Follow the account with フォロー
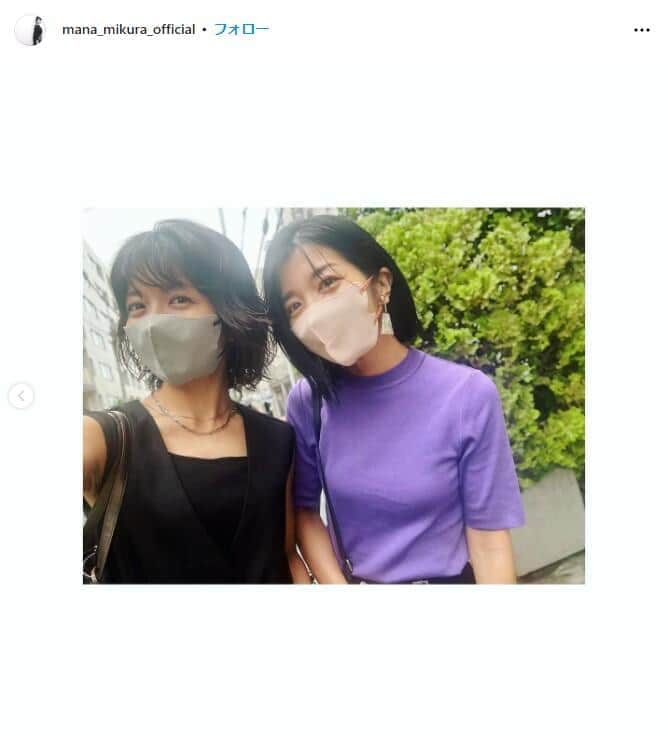 click(241, 30)
